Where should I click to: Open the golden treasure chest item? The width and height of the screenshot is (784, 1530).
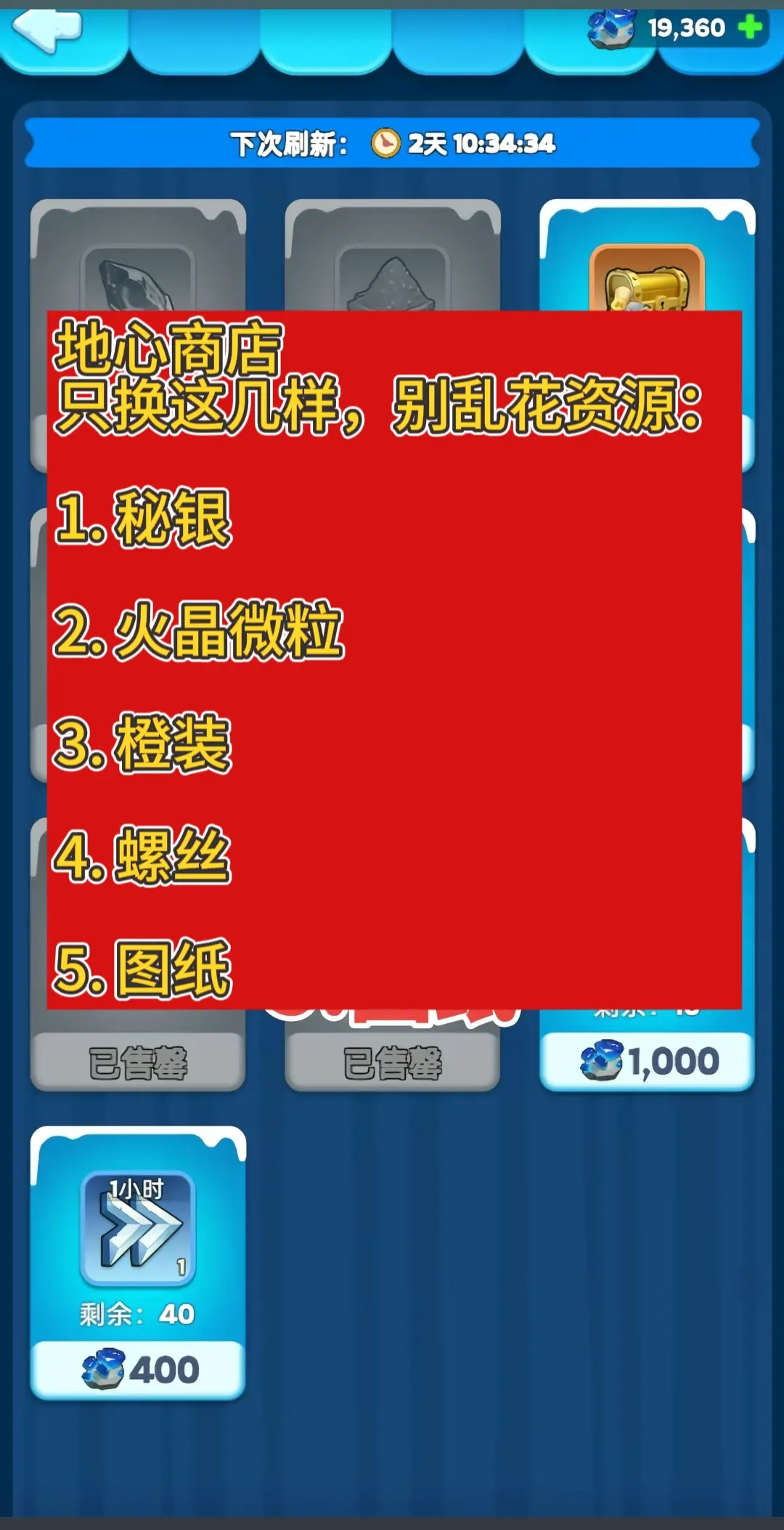(x=647, y=280)
